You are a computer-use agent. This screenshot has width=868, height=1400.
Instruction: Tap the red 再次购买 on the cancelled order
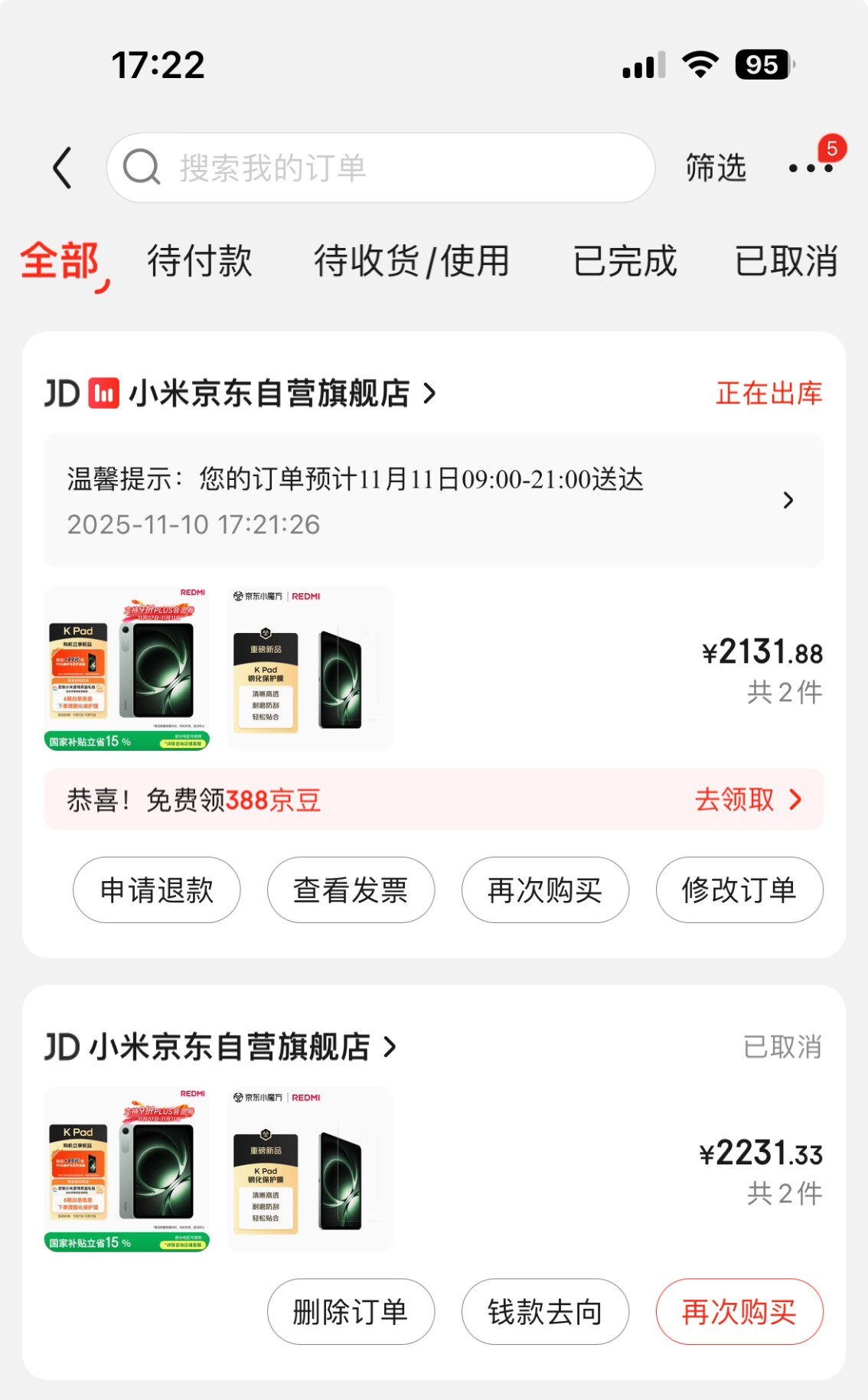[x=739, y=1312]
